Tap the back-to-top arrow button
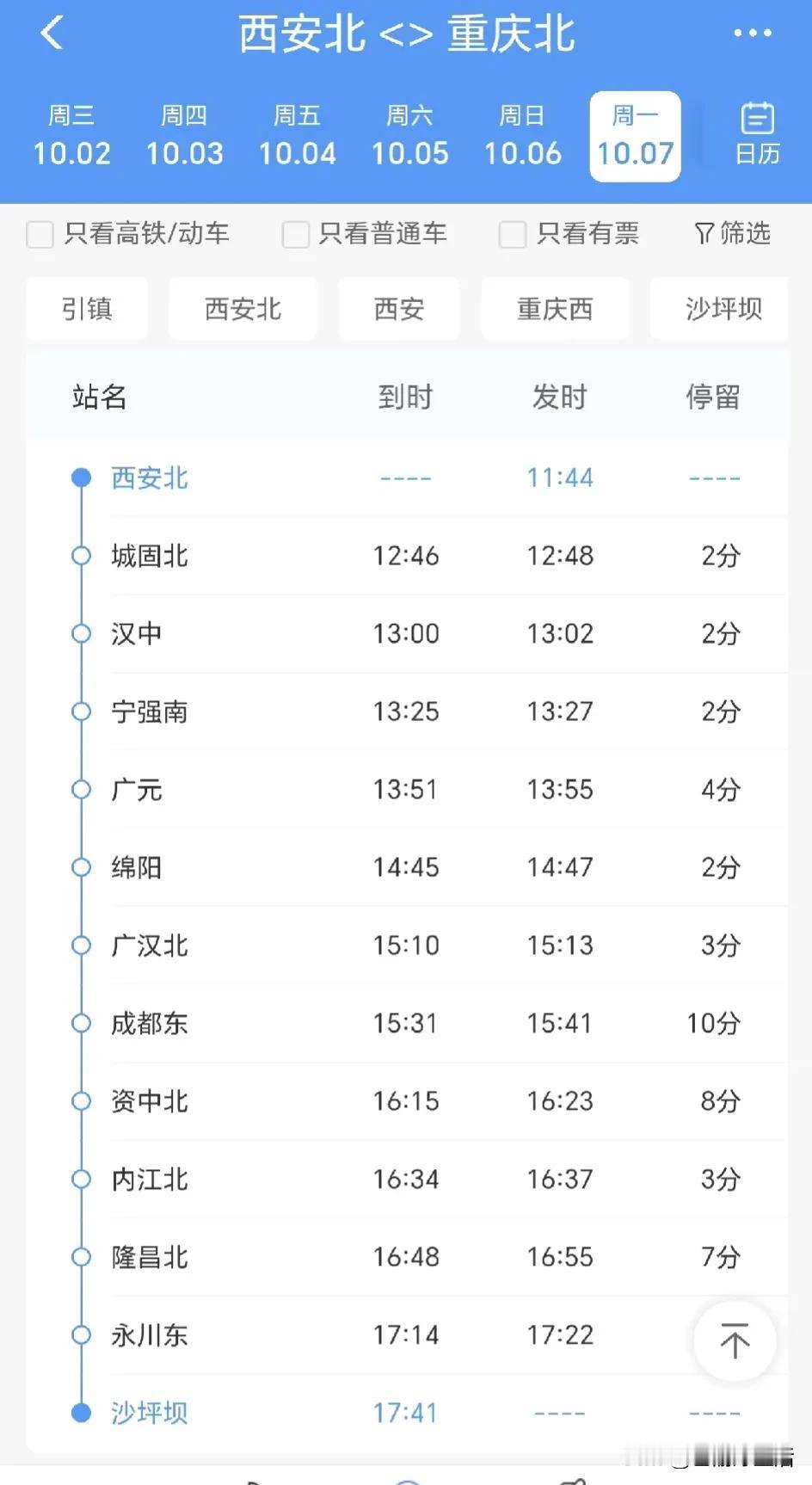812x1485 pixels. point(735,1340)
